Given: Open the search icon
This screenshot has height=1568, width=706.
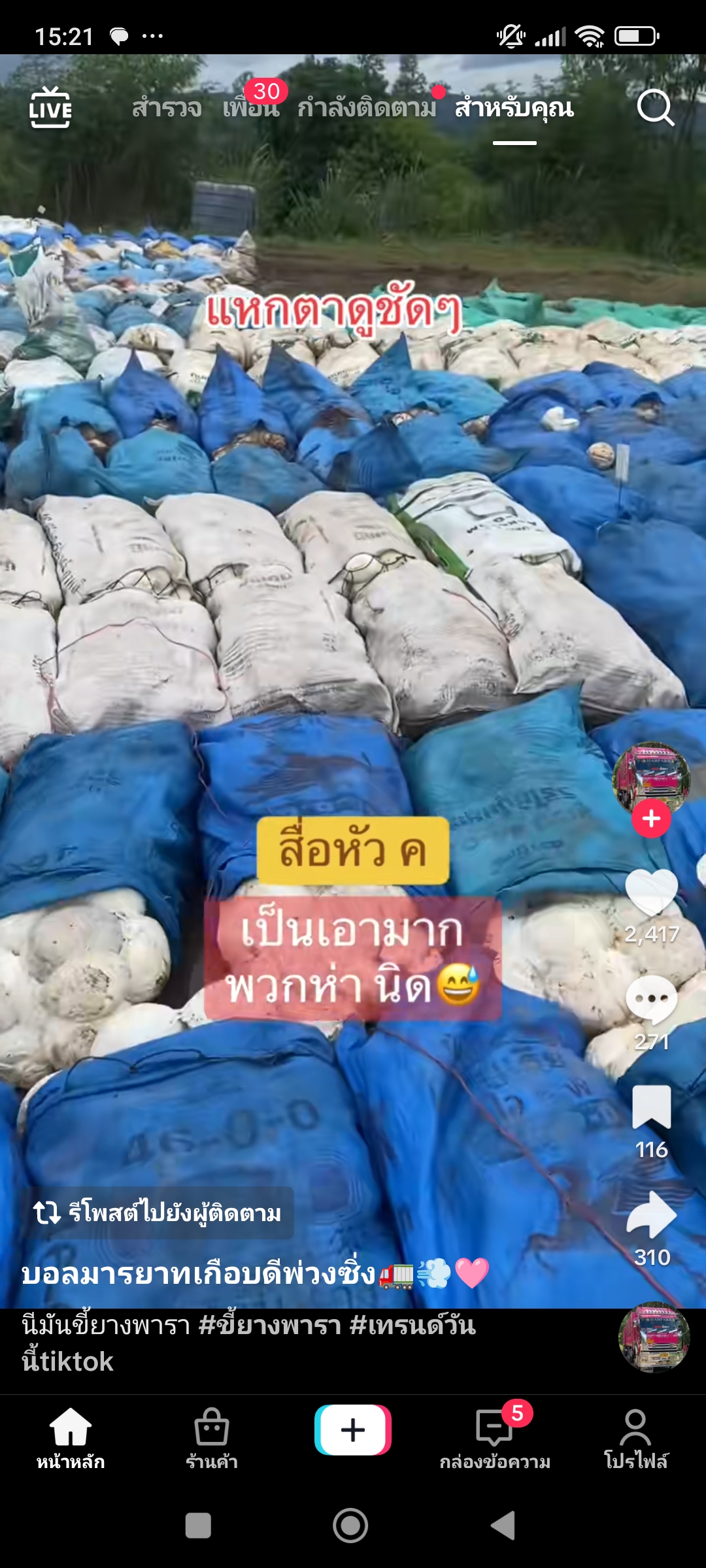Looking at the screenshot, I should pos(655,108).
